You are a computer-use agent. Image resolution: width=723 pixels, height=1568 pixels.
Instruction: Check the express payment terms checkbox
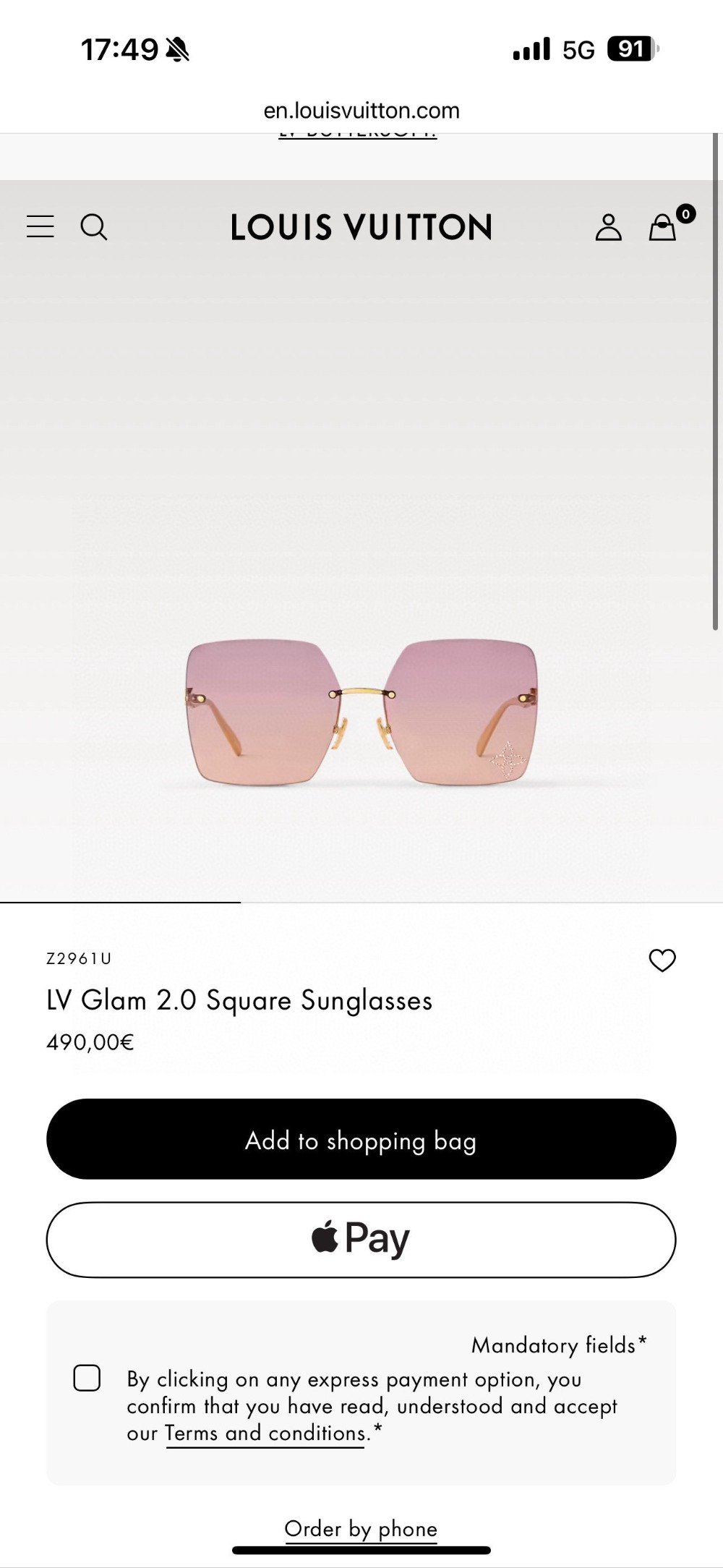pos(87,1378)
